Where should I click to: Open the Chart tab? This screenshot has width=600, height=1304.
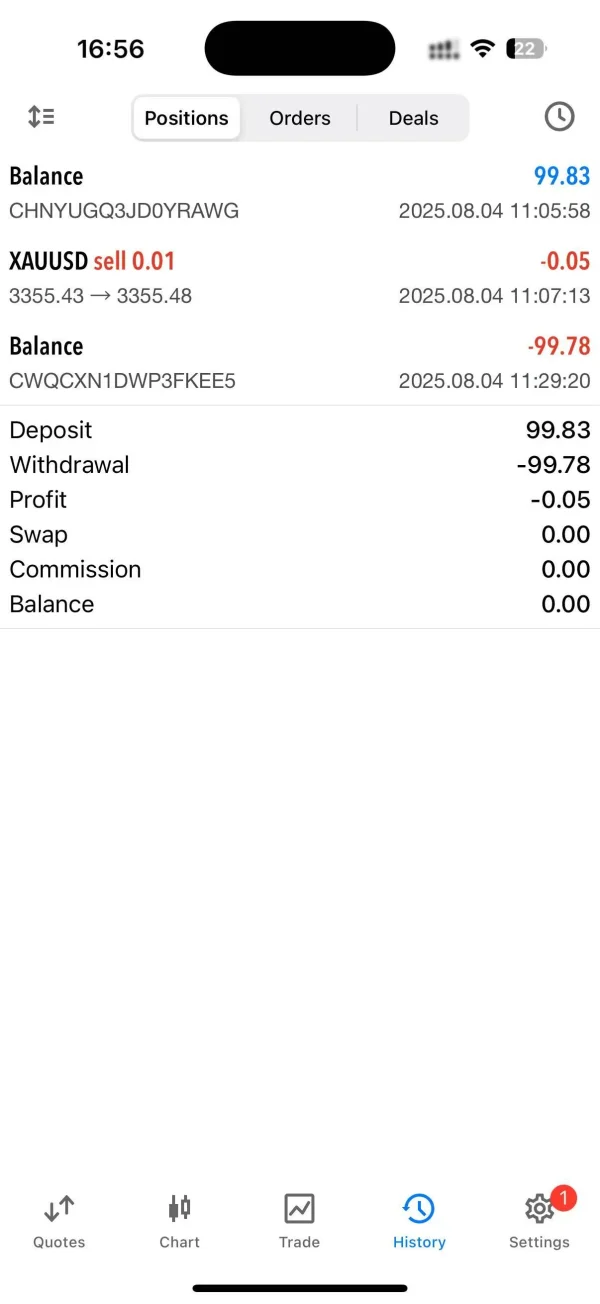click(x=180, y=1221)
